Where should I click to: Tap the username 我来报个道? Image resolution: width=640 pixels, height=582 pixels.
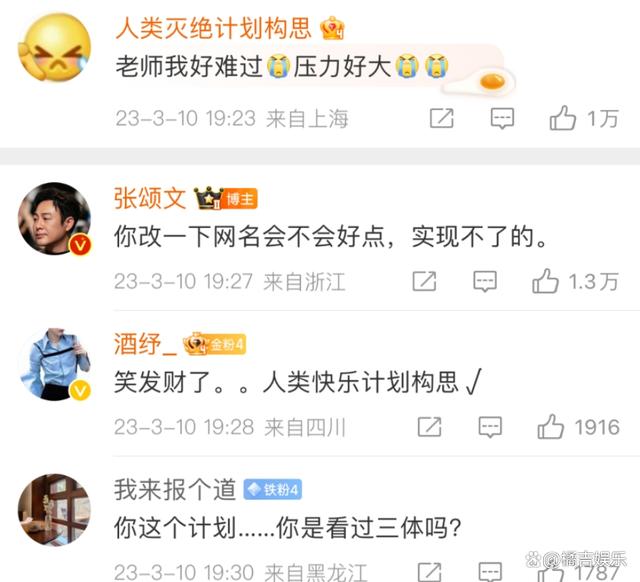(x=174, y=489)
